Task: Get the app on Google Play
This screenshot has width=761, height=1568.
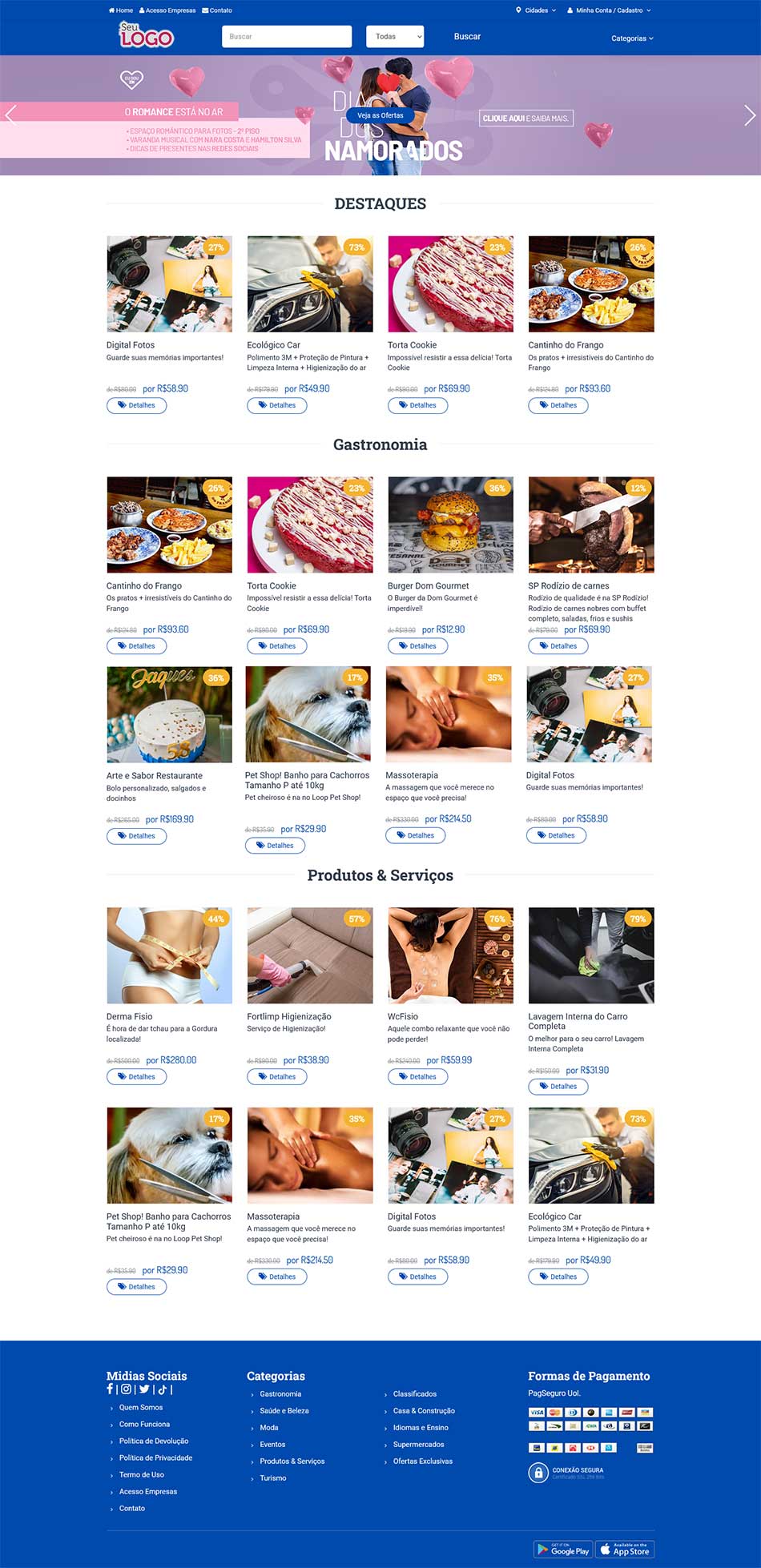Action: pyautogui.click(x=563, y=1550)
